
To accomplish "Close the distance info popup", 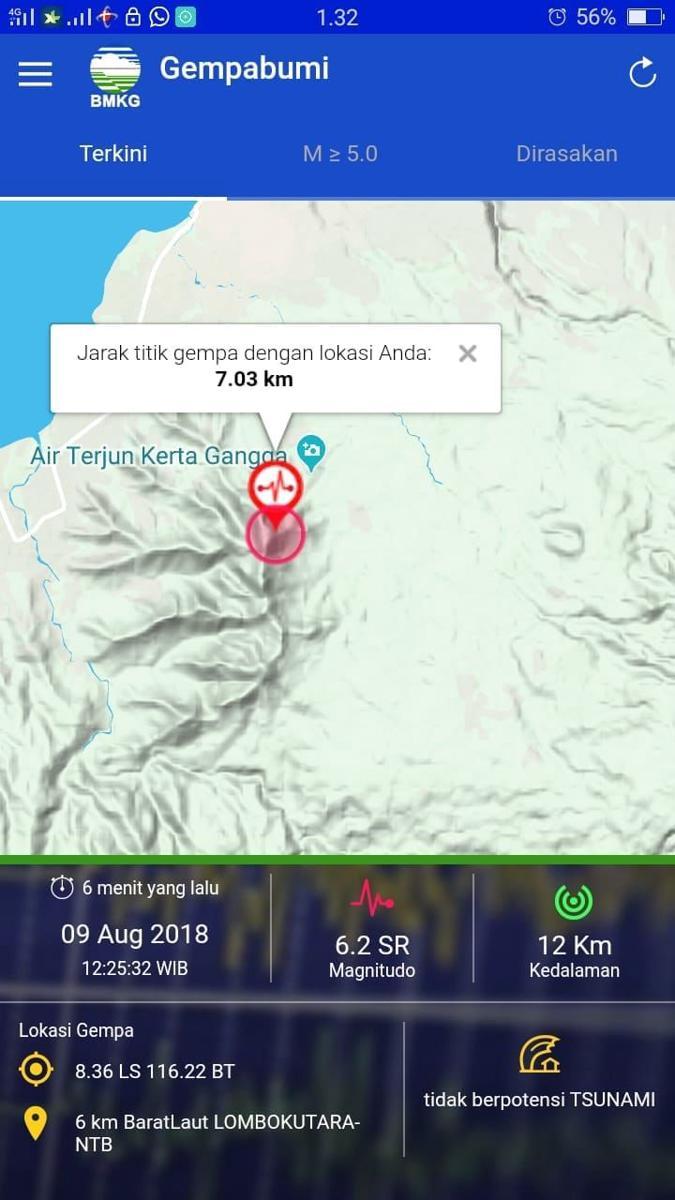I will pyautogui.click(x=467, y=353).
